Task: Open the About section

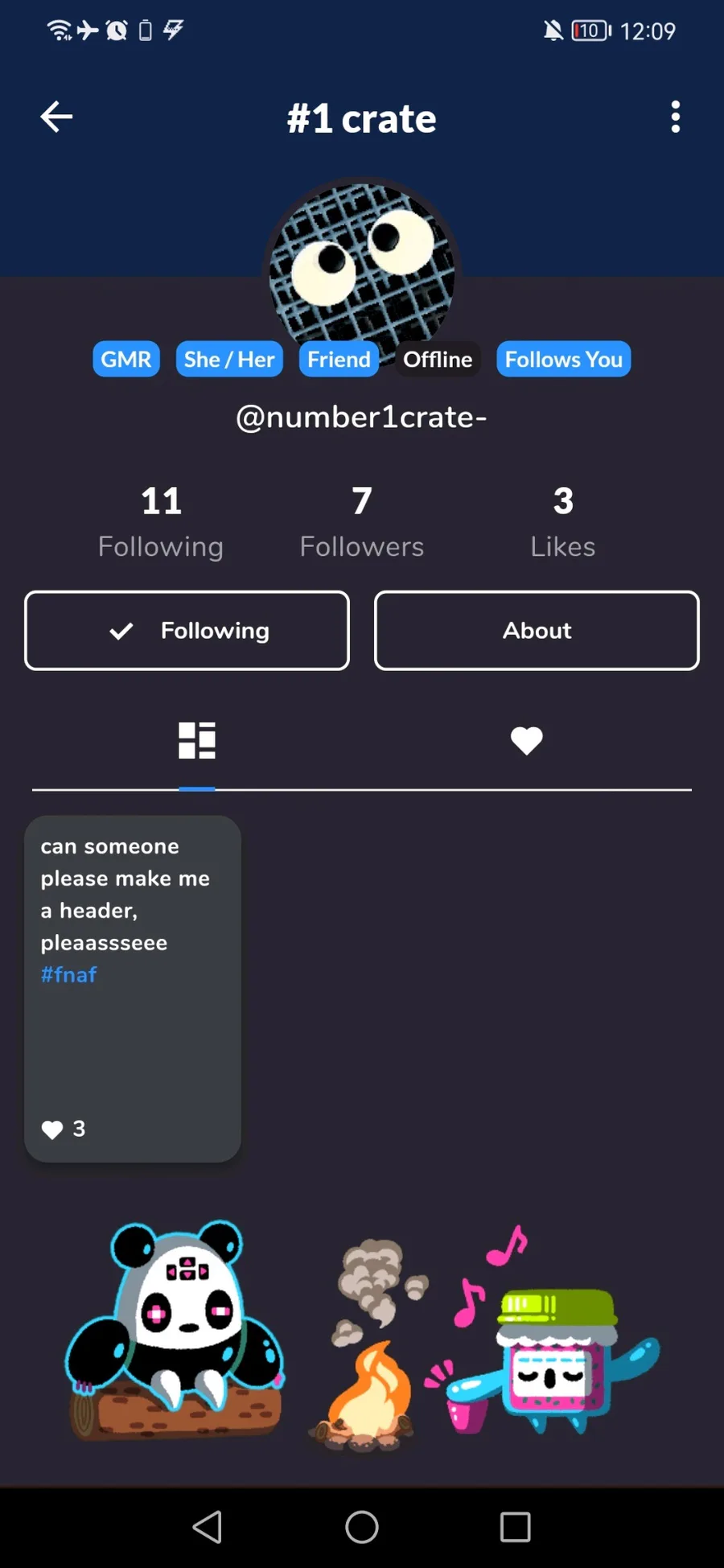Action: tap(537, 631)
